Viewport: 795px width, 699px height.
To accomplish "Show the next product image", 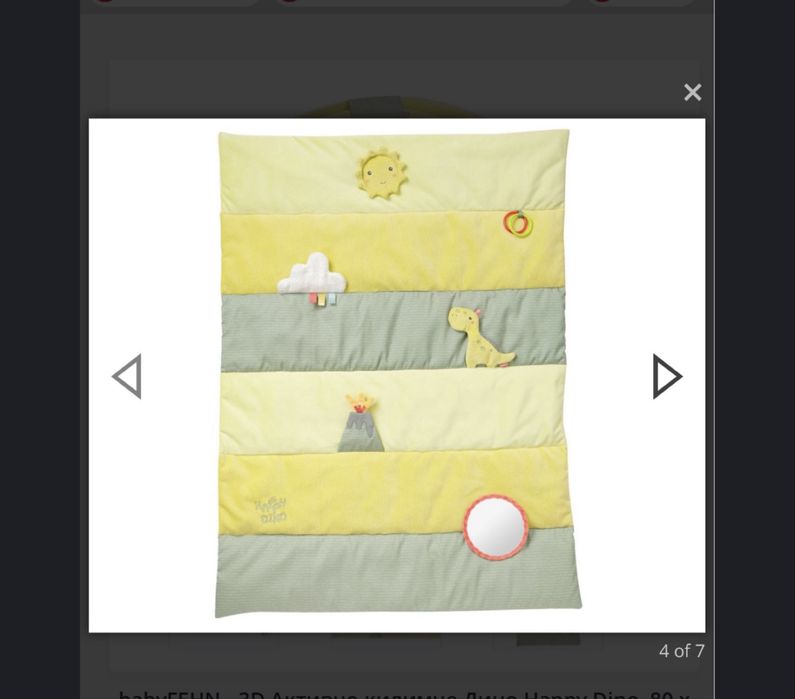I will [x=666, y=376].
